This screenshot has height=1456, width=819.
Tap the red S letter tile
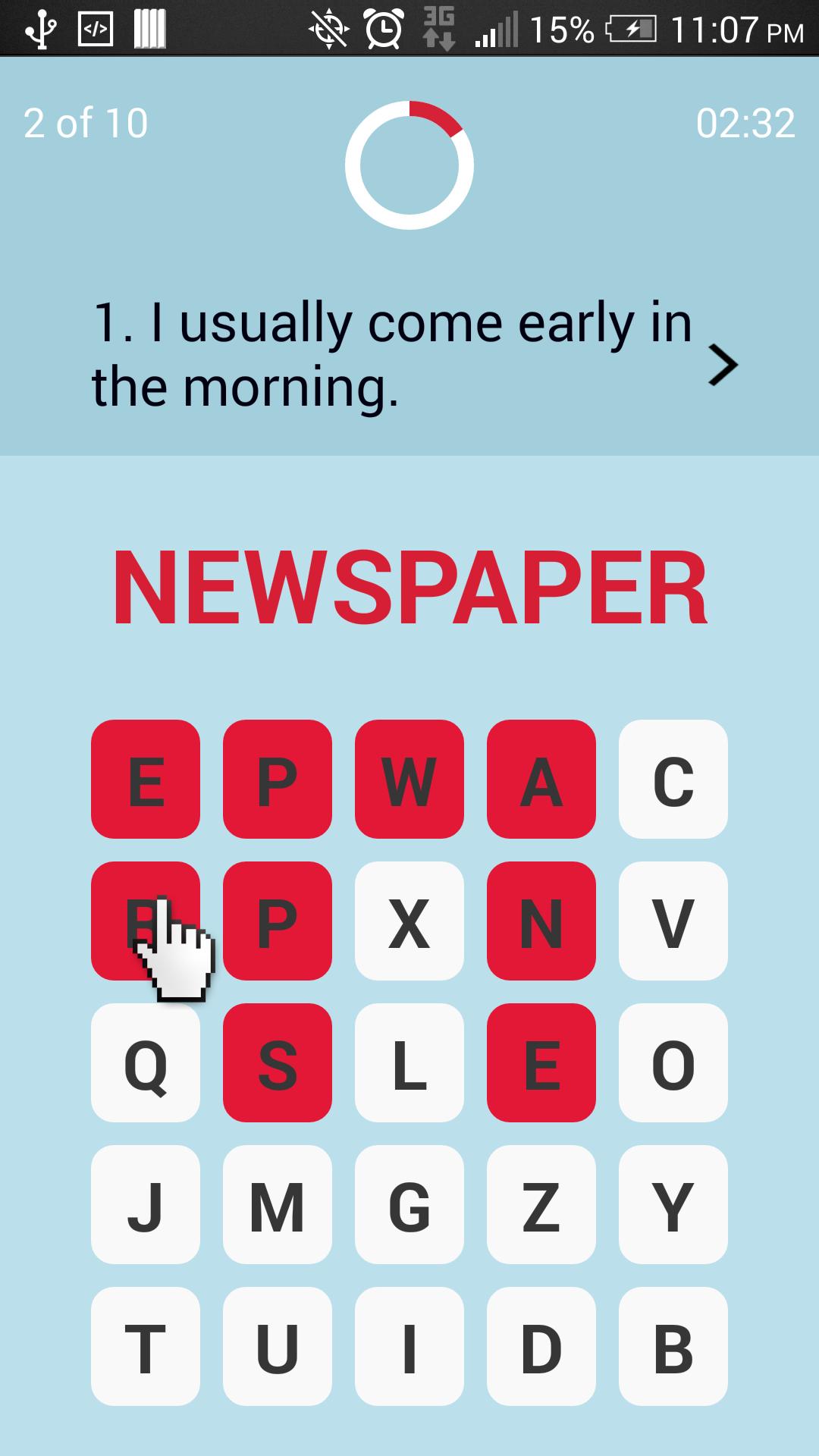[x=277, y=1063]
